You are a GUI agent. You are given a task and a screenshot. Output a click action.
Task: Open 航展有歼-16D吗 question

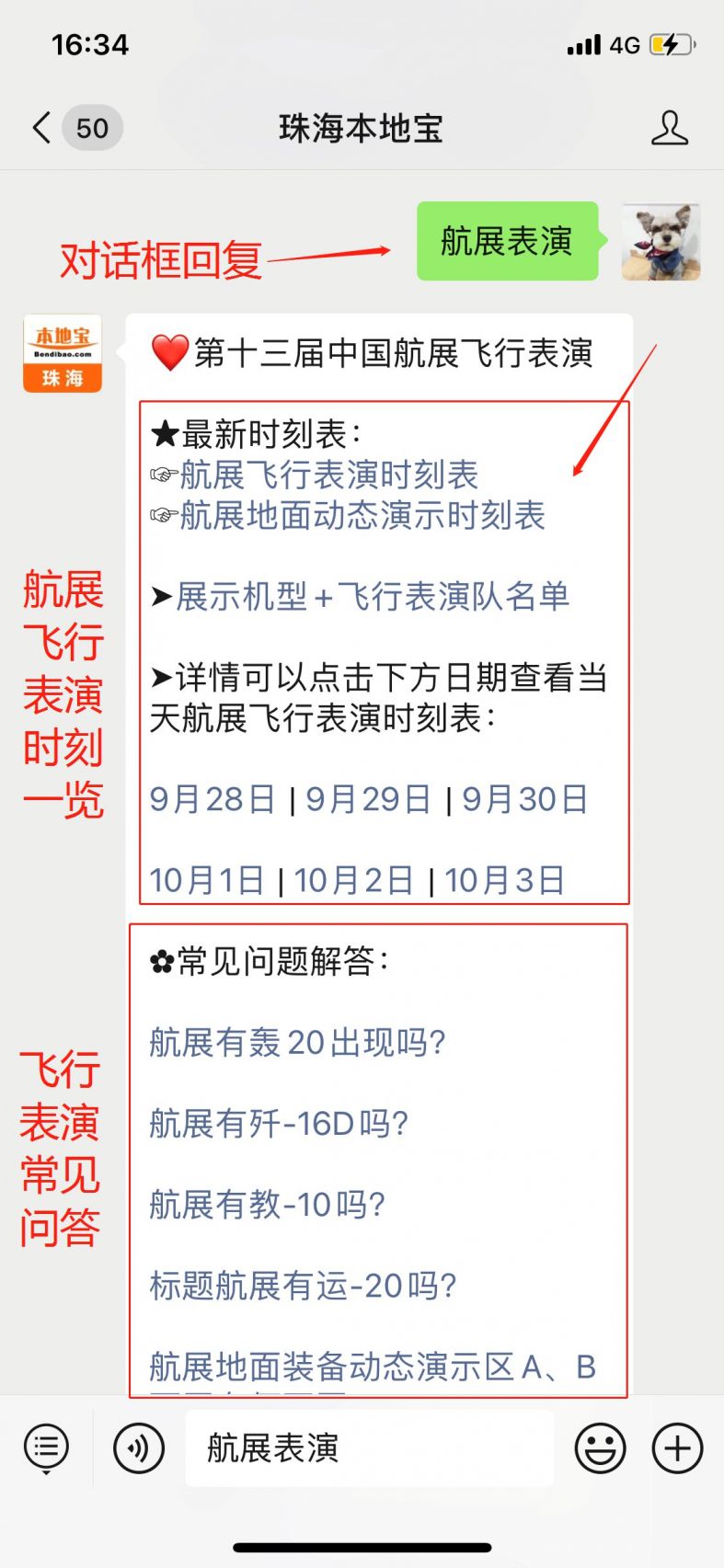click(x=279, y=1123)
